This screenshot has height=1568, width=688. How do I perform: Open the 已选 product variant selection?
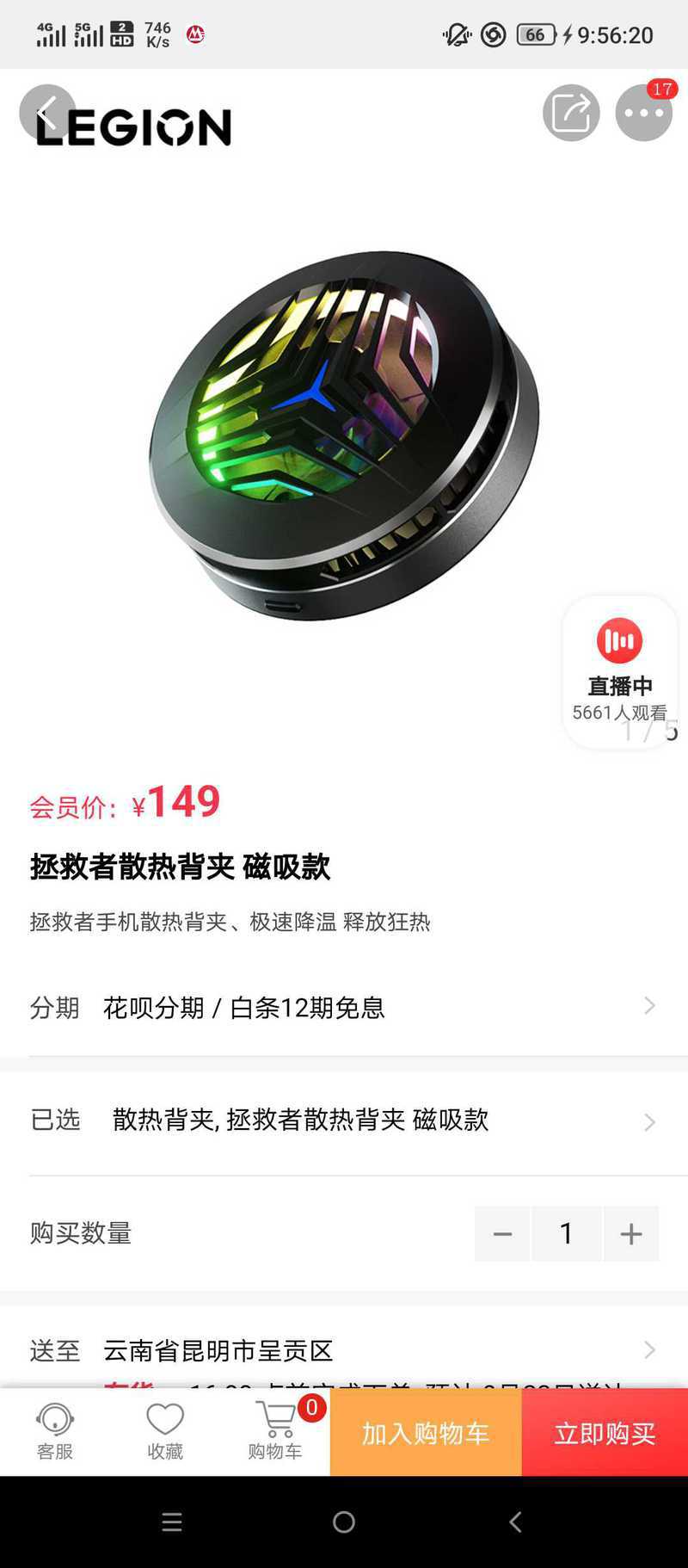[x=344, y=1120]
